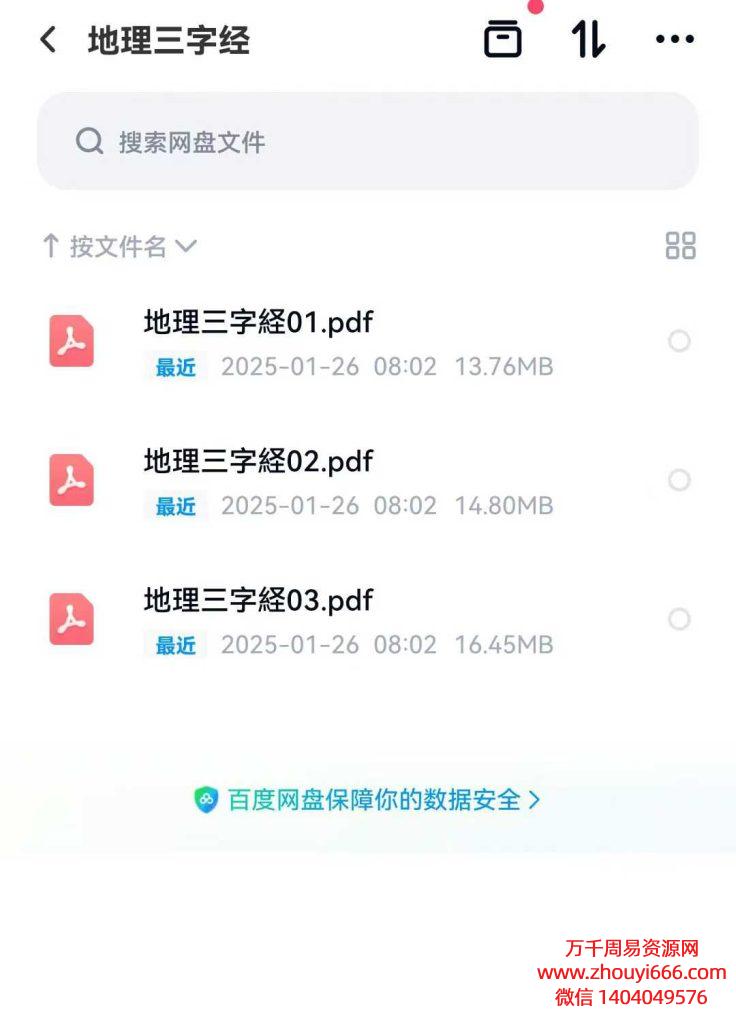Screen dimensions: 736x1024
Task: Select the circle for 地理三字經01.pdf
Action: 679,342
